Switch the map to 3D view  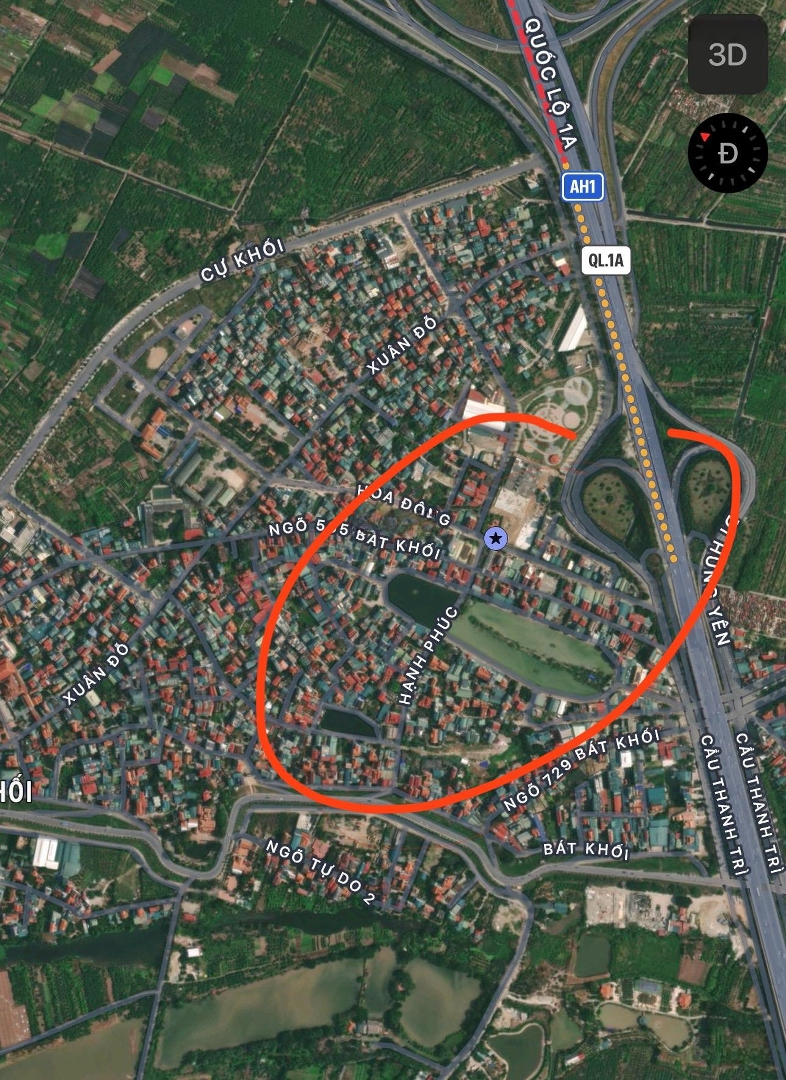click(727, 54)
